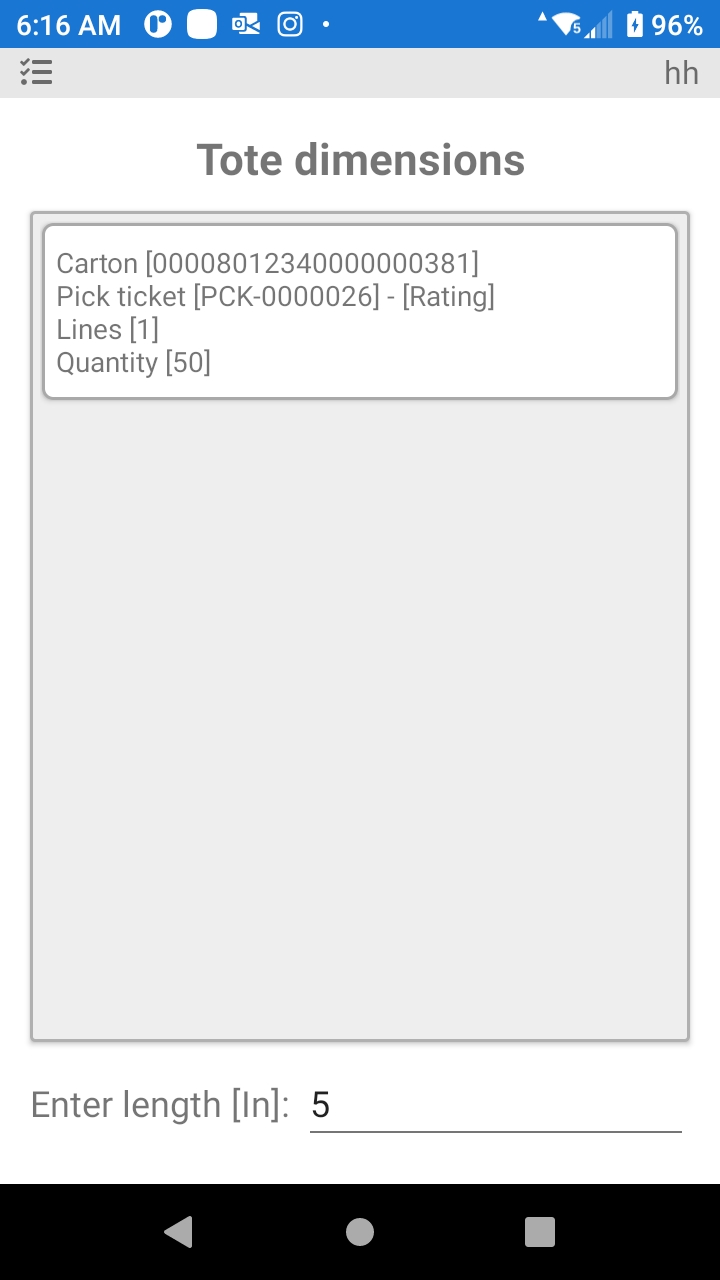720x1280 pixels.
Task: Select the carton 000080123400000000381 card
Action: pyautogui.click(x=360, y=312)
